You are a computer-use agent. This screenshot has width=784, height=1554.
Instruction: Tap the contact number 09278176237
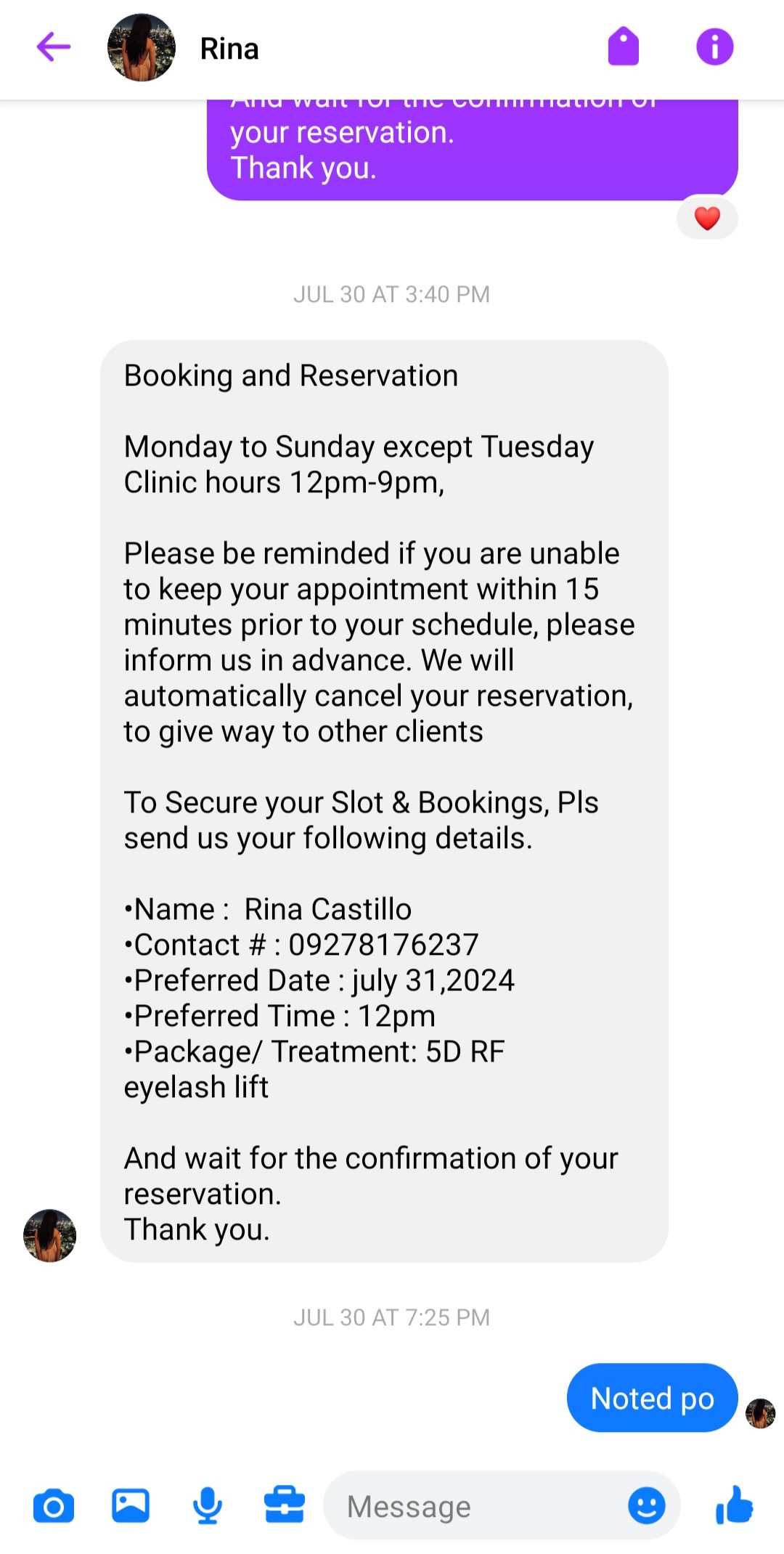pyautogui.click(x=383, y=945)
